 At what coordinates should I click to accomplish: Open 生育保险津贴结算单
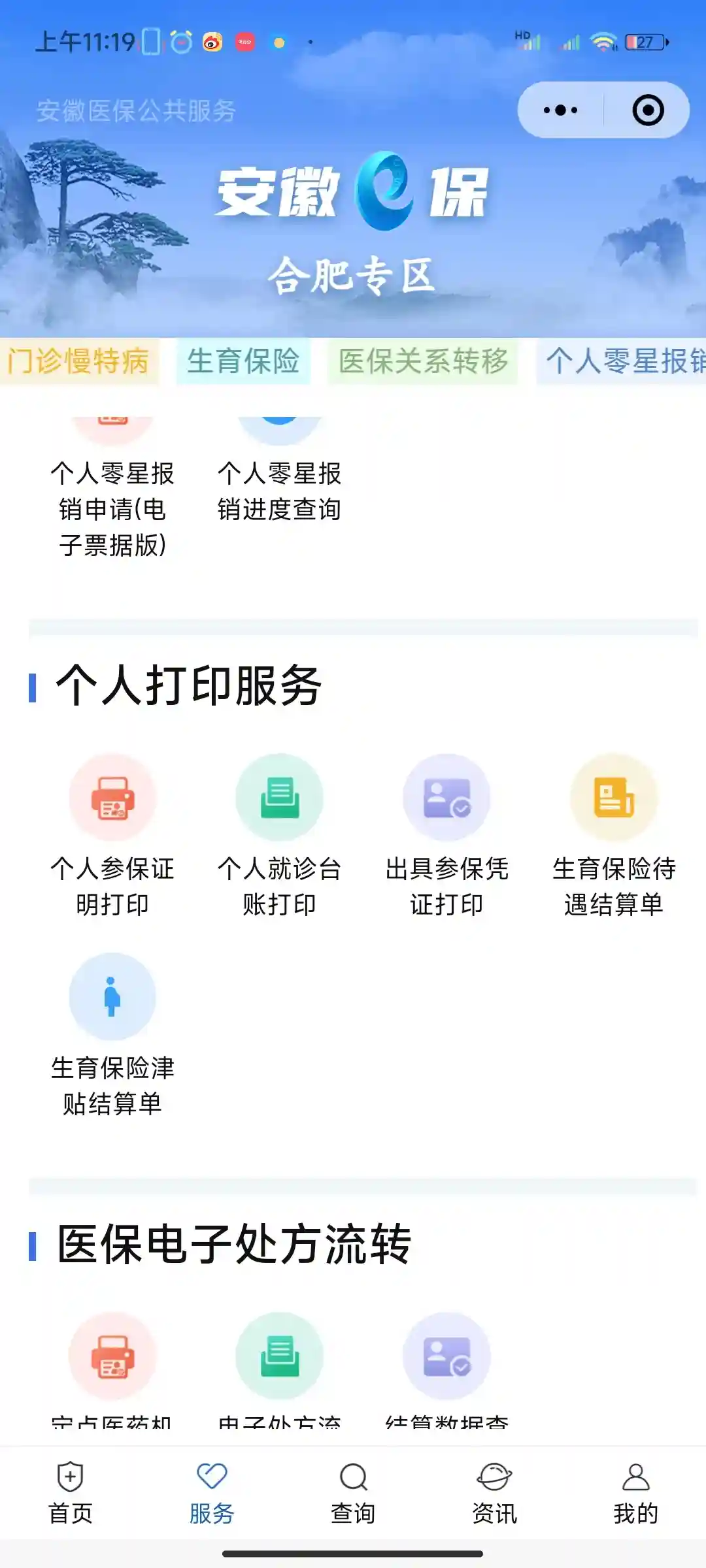click(112, 1036)
